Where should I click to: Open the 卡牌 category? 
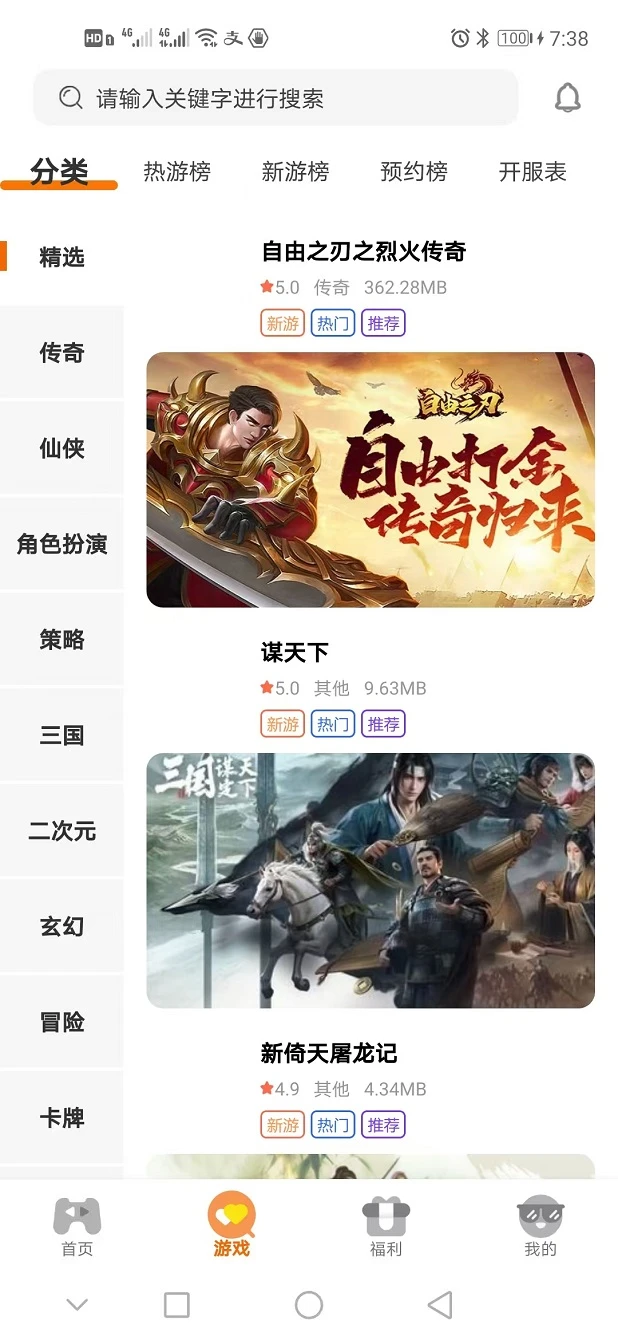click(x=62, y=1118)
